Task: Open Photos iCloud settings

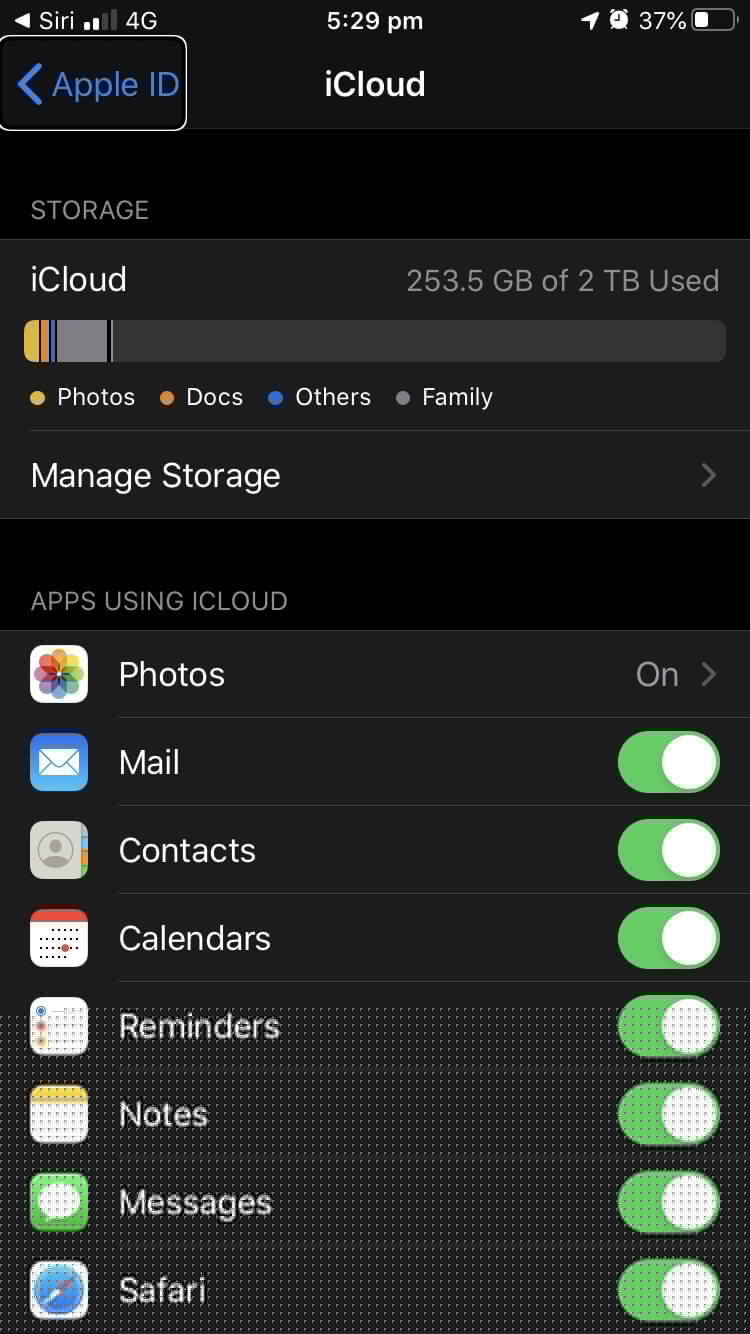Action: tap(374, 675)
